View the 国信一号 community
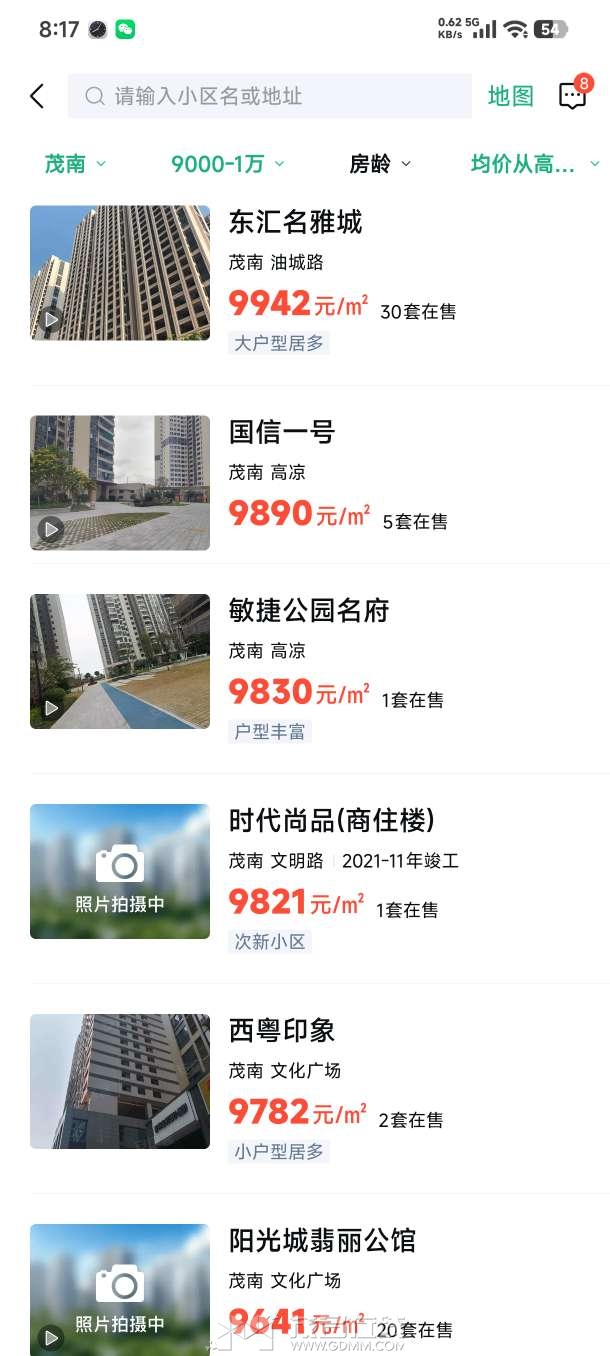 282,432
